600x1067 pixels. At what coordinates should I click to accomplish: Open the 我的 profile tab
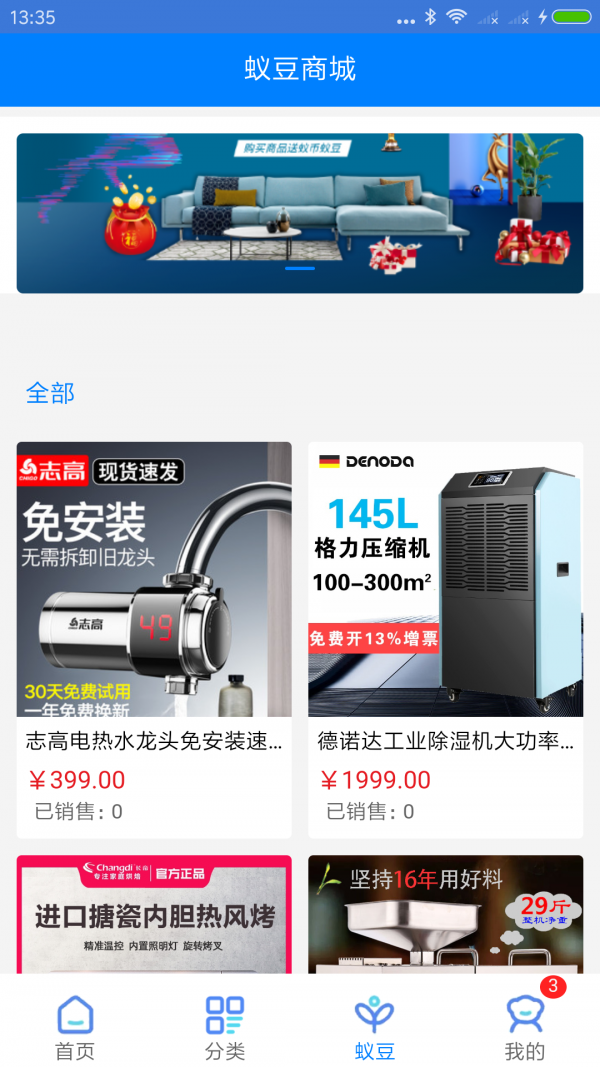(x=525, y=1027)
